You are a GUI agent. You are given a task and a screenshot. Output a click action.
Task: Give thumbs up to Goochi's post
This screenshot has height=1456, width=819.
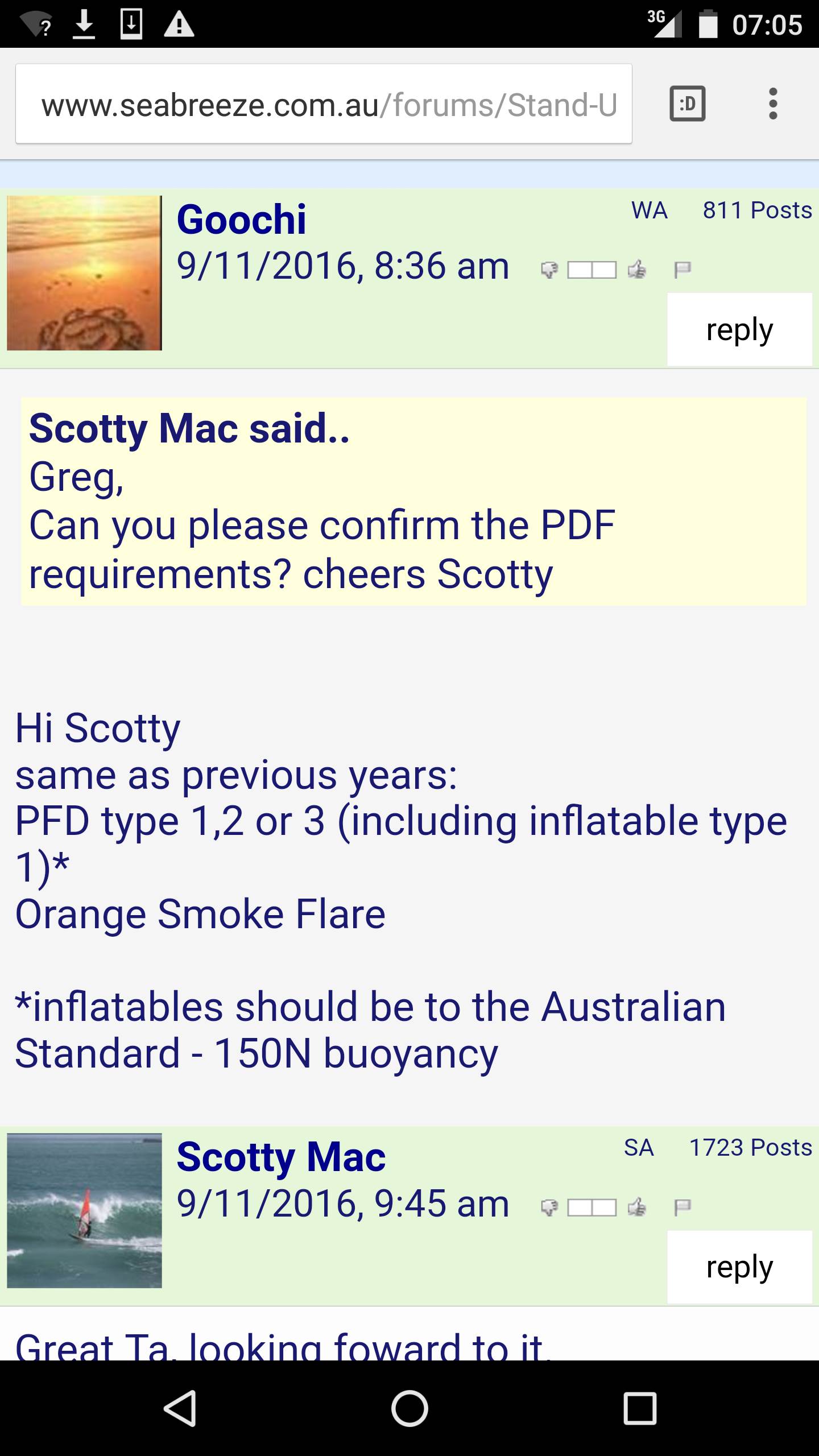coord(637,269)
